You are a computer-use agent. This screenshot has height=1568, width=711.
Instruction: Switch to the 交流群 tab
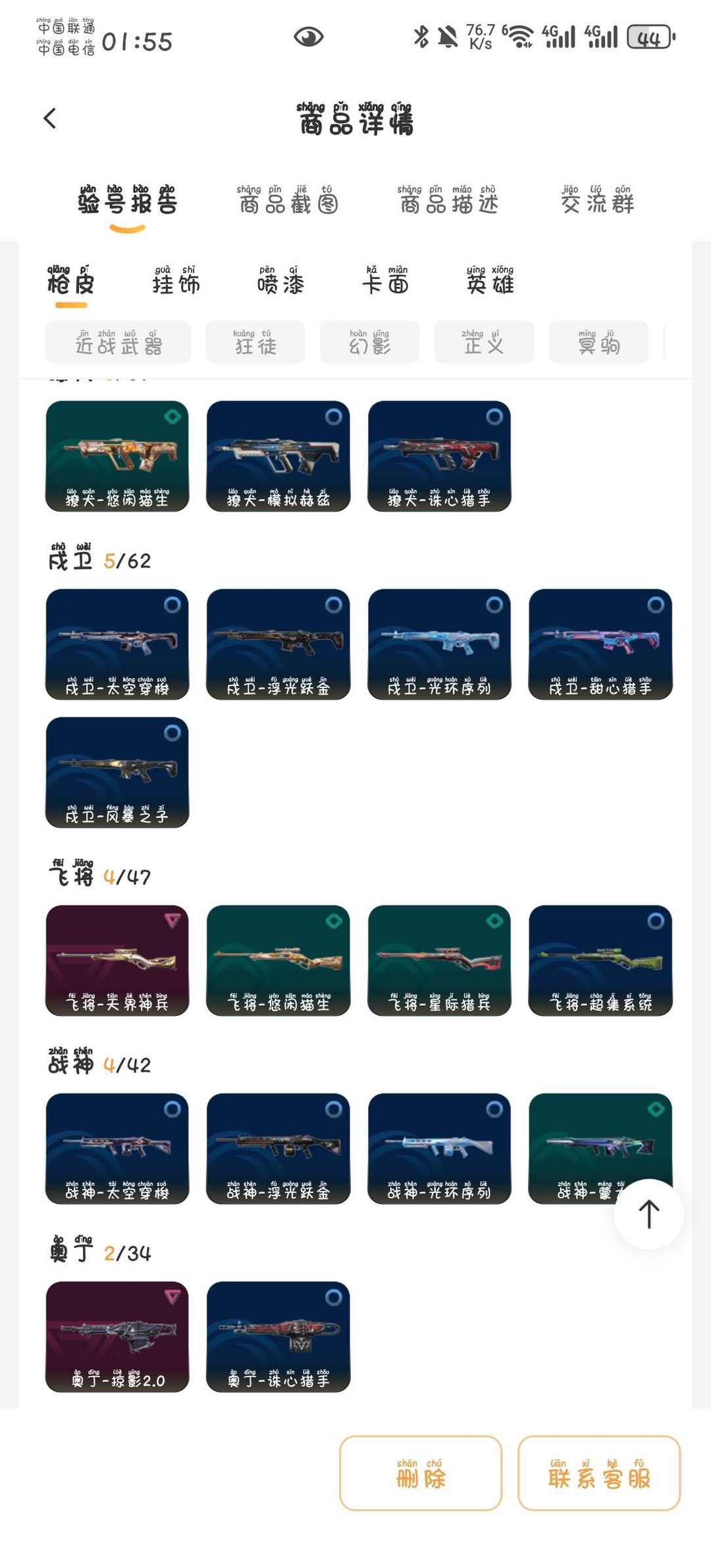coord(597,201)
